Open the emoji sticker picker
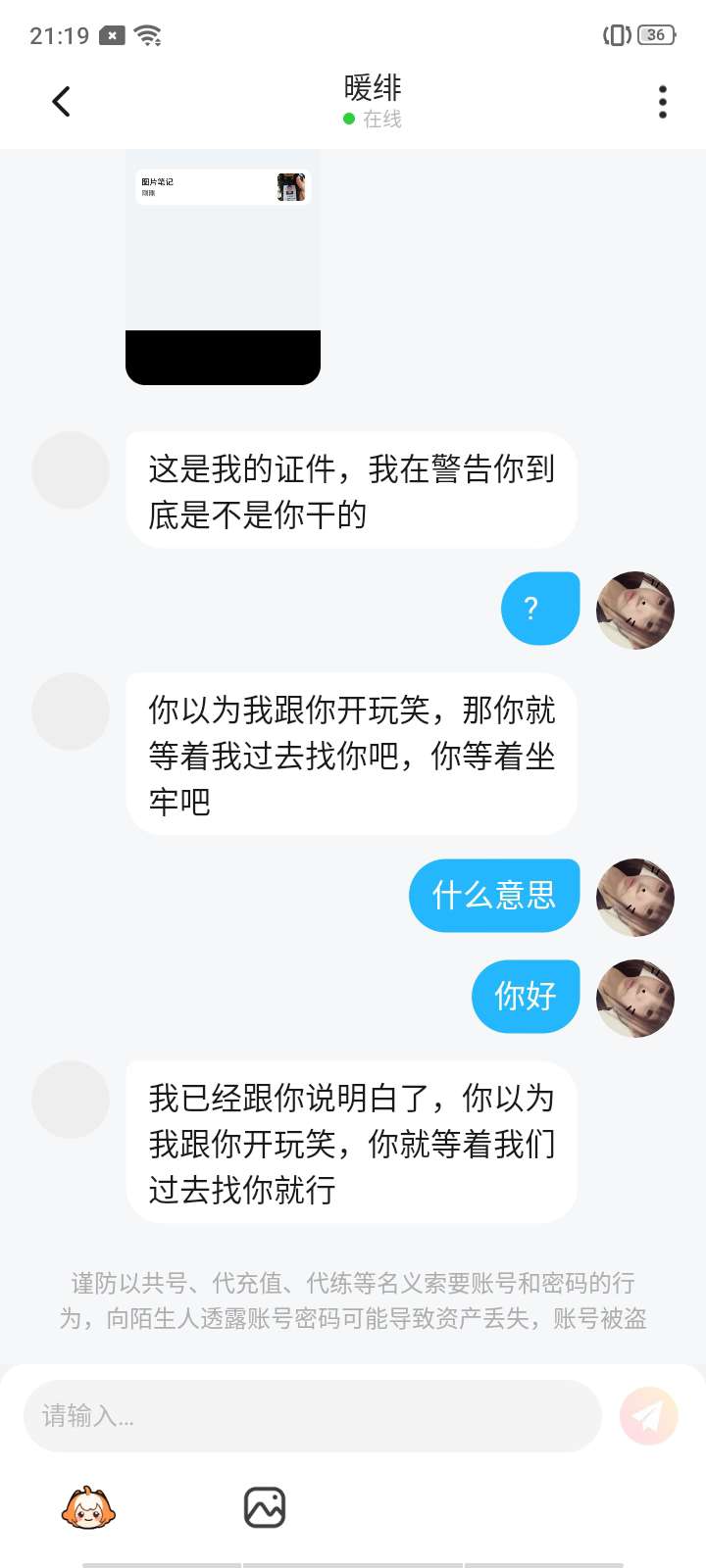Image resolution: width=706 pixels, height=1568 pixels. click(x=88, y=1507)
